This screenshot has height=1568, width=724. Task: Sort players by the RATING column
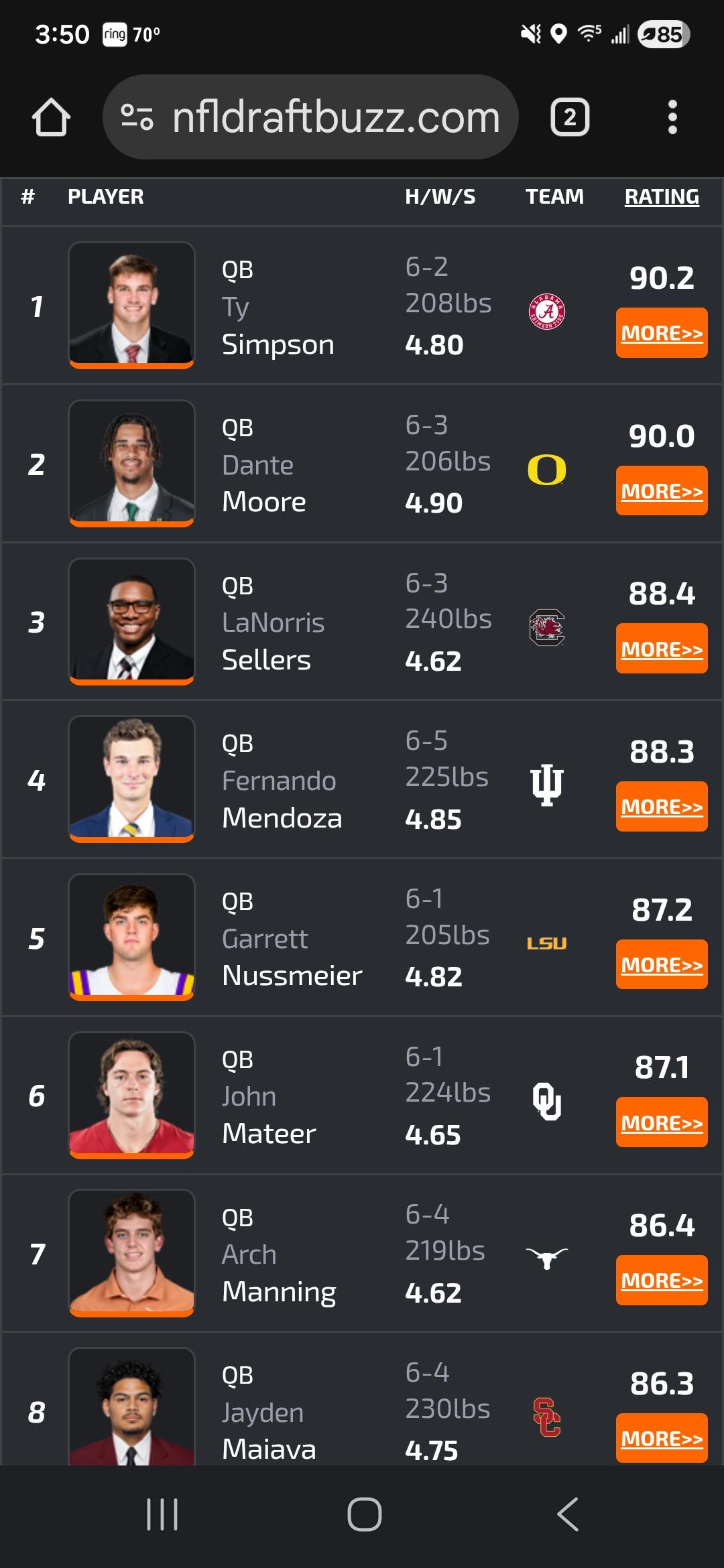point(661,196)
